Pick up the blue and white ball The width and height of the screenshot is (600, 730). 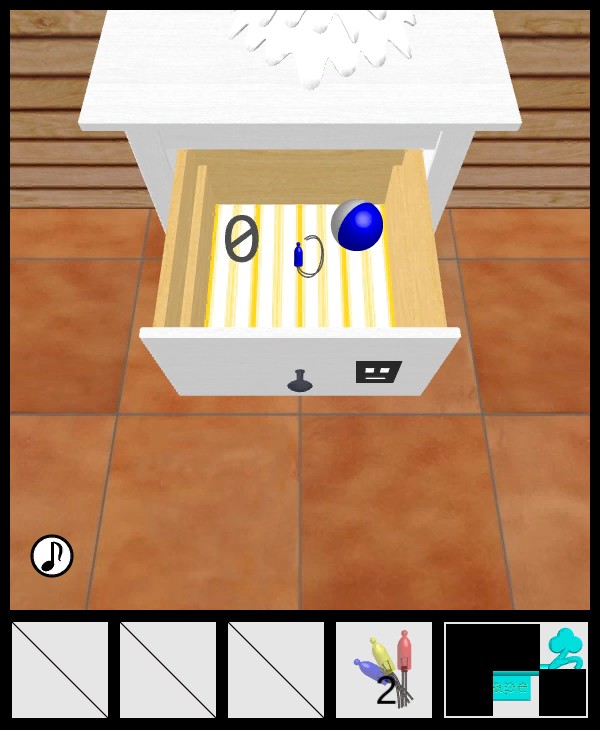pos(357,226)
